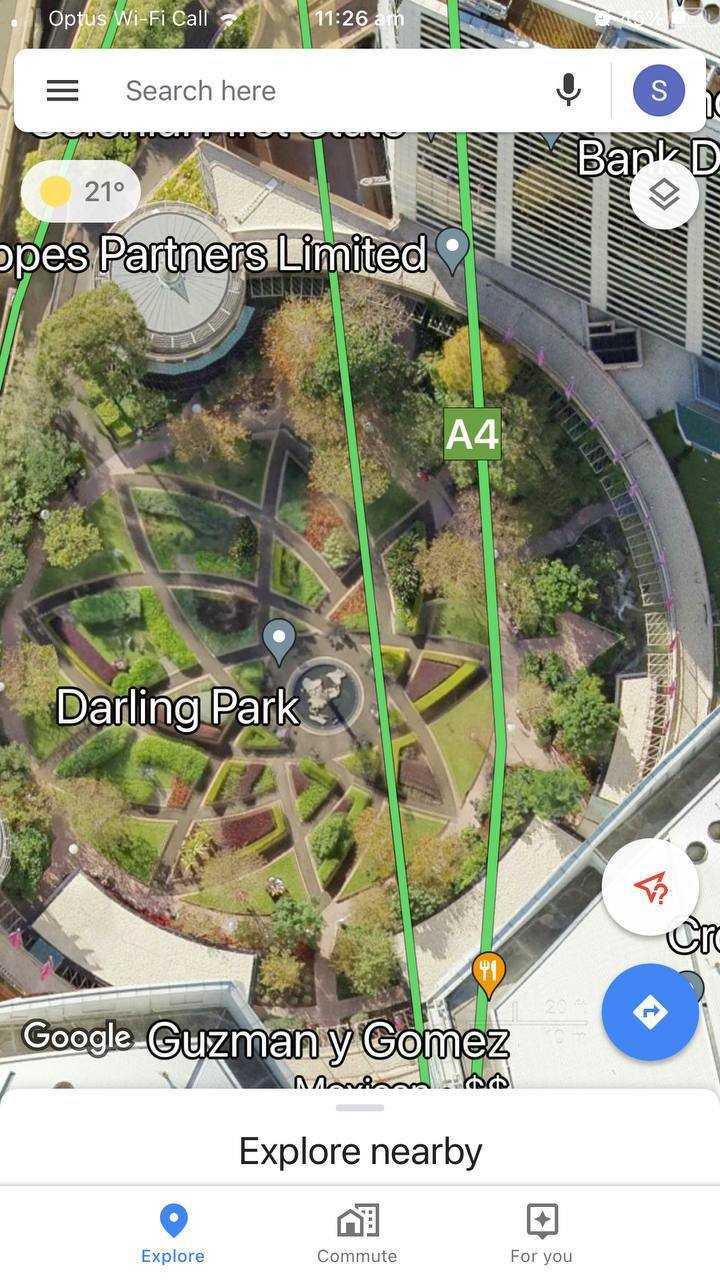Screen dimensions: 720x1280
Task: Tap the location uncertain arrow button
Action: click(x=650, y=887)
